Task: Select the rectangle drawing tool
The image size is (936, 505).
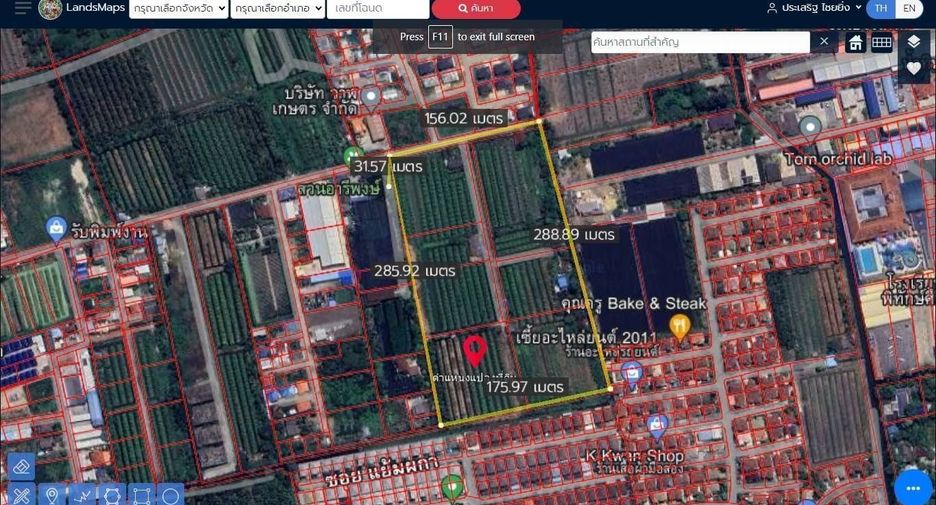Action: (x=141, y=495)
